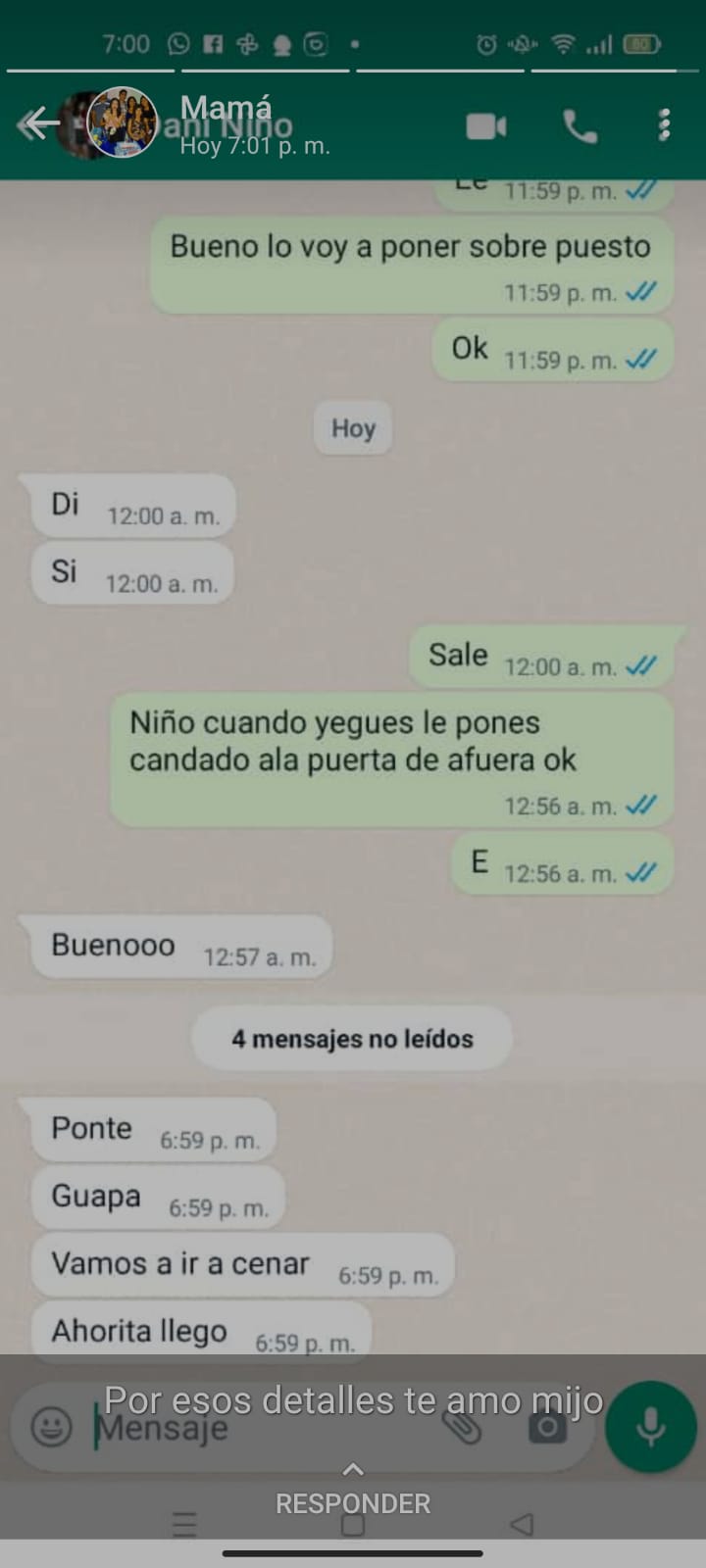Go back from Mamá's status
Image resolution: width=706 pixels, height=1568 pixels.
[35, 124]
